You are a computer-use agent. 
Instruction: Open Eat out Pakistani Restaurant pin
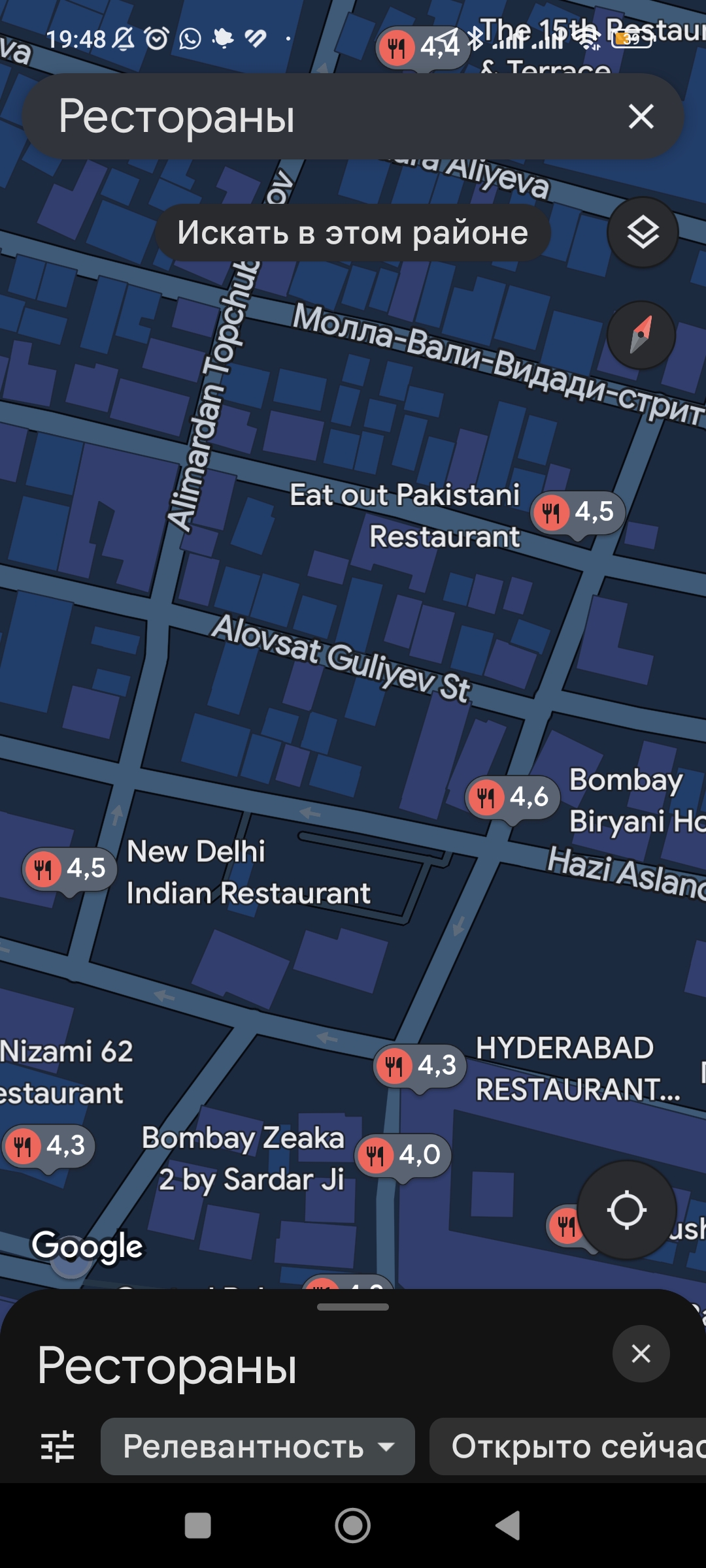[579, 513]
